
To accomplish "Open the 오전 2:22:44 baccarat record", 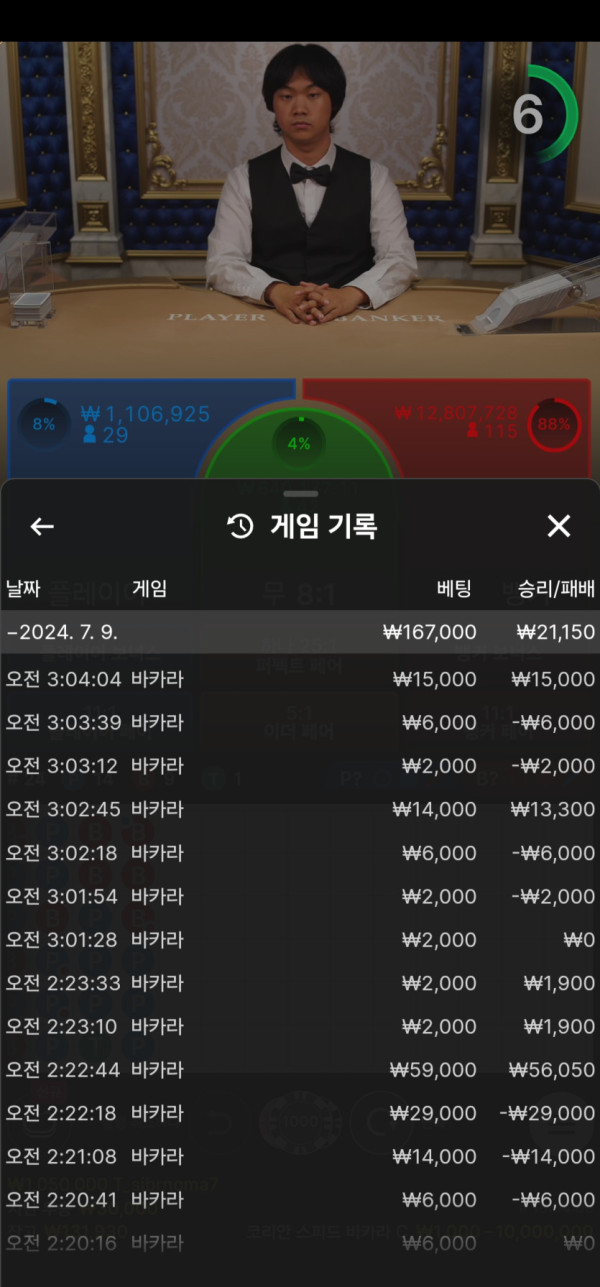I will click(300, 1070).
